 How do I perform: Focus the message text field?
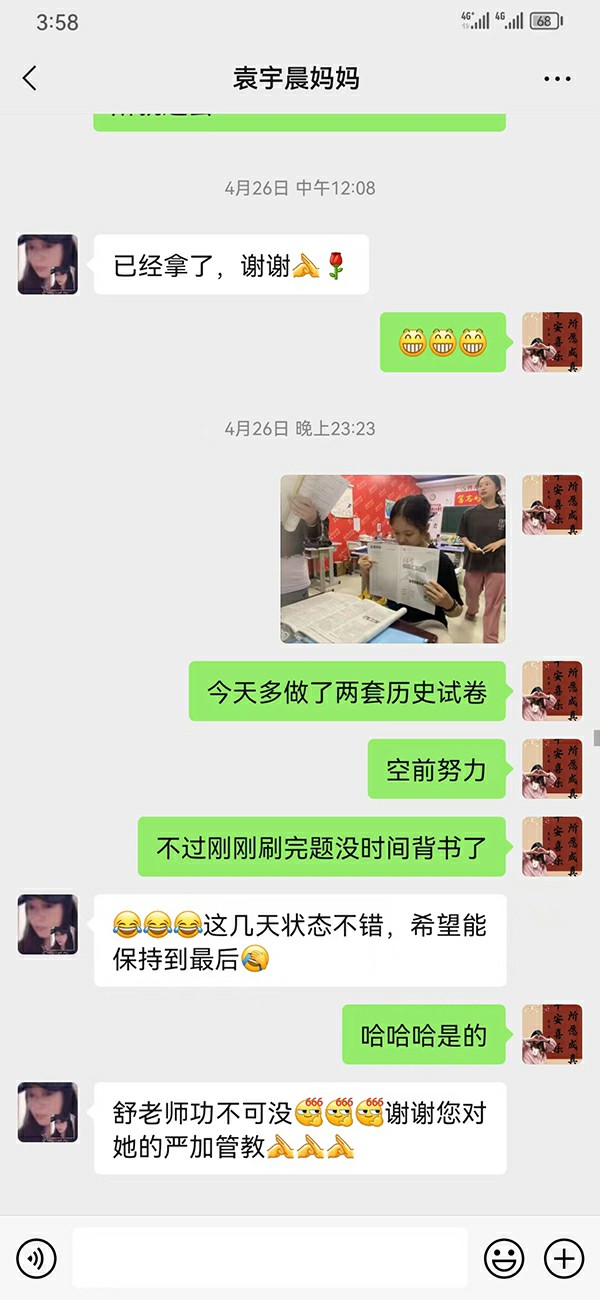click(270, 1257)
